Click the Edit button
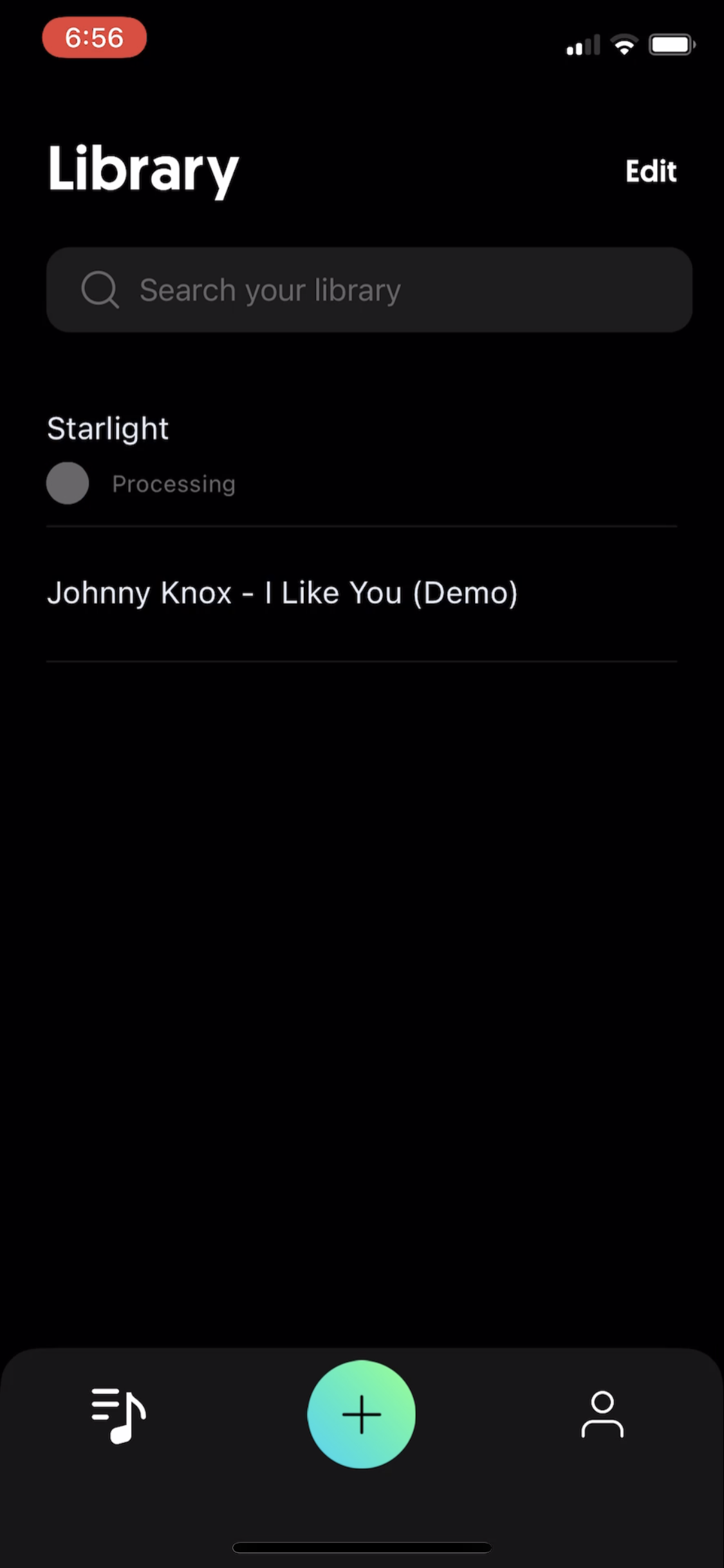This screenshot has height=1568, width=724. pyautogui.click(x=651, y=171)
